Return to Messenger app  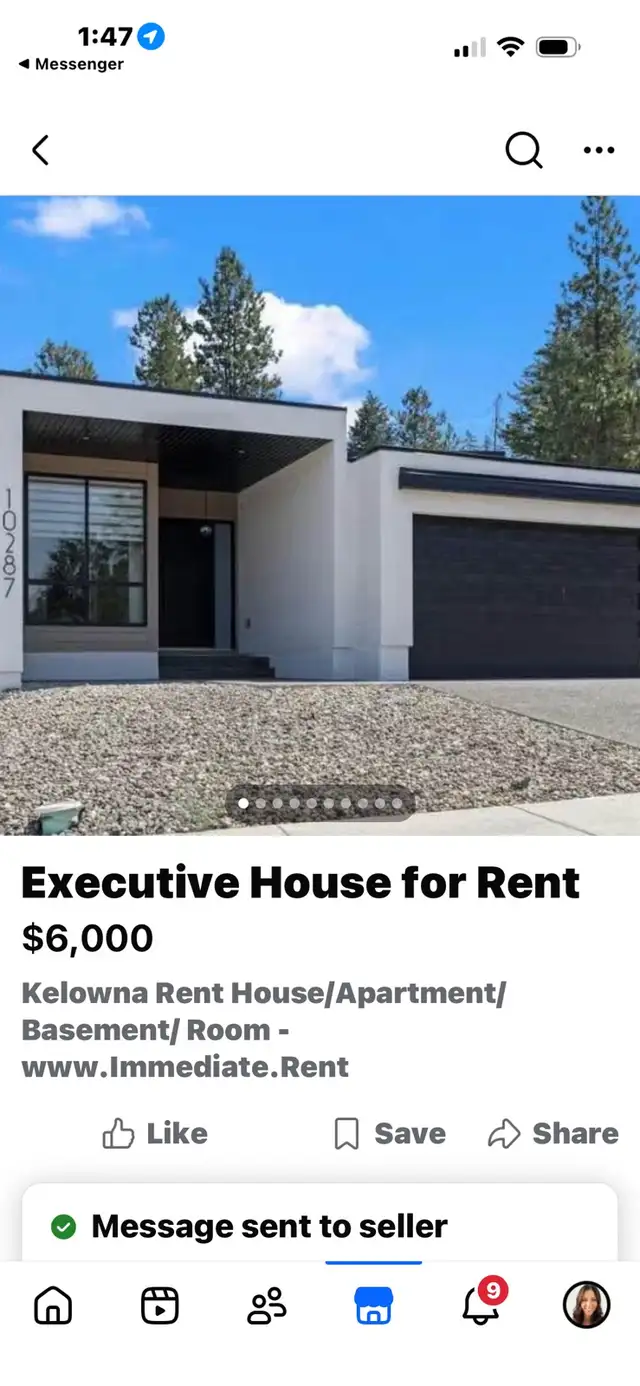[70, 64]
